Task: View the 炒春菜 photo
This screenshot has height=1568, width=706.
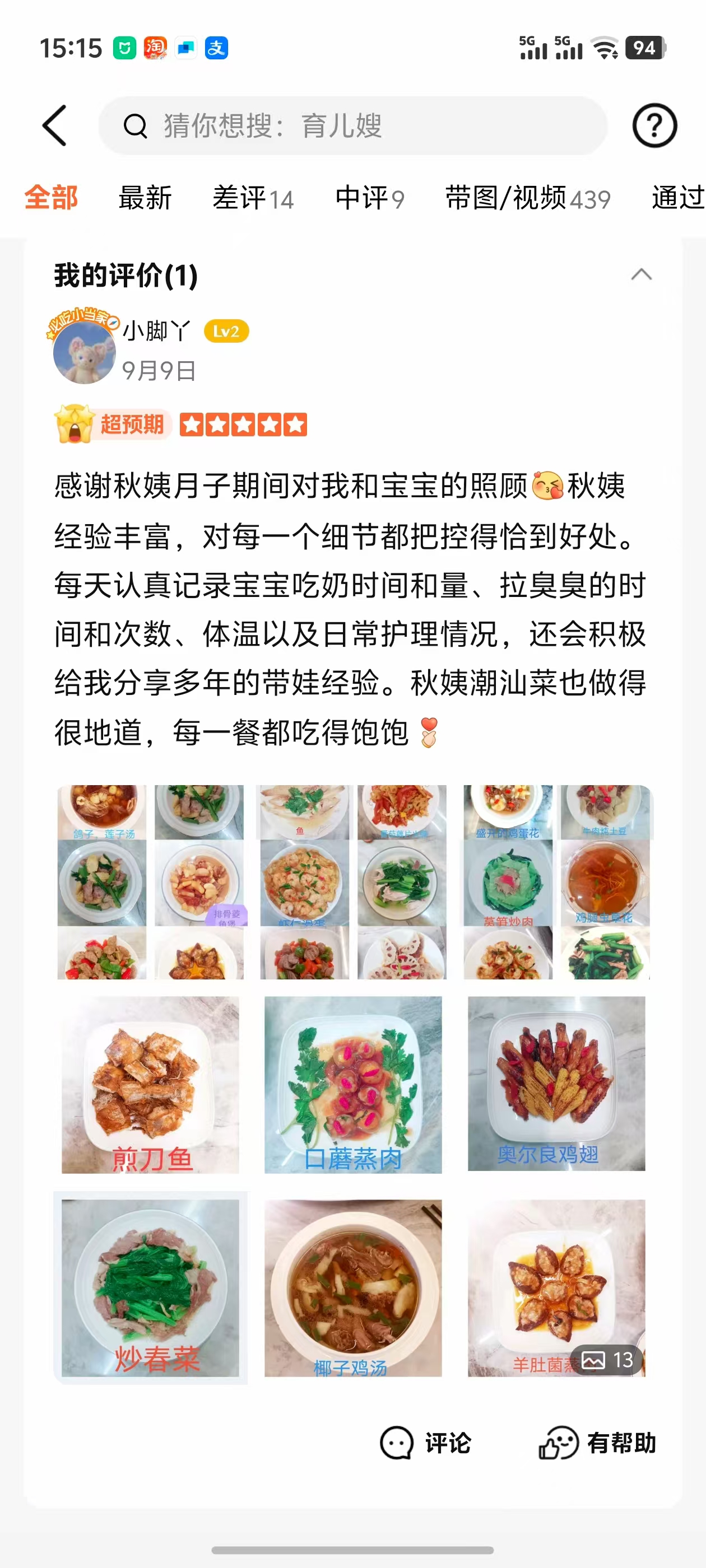Action: click(x=151, y=1287)
